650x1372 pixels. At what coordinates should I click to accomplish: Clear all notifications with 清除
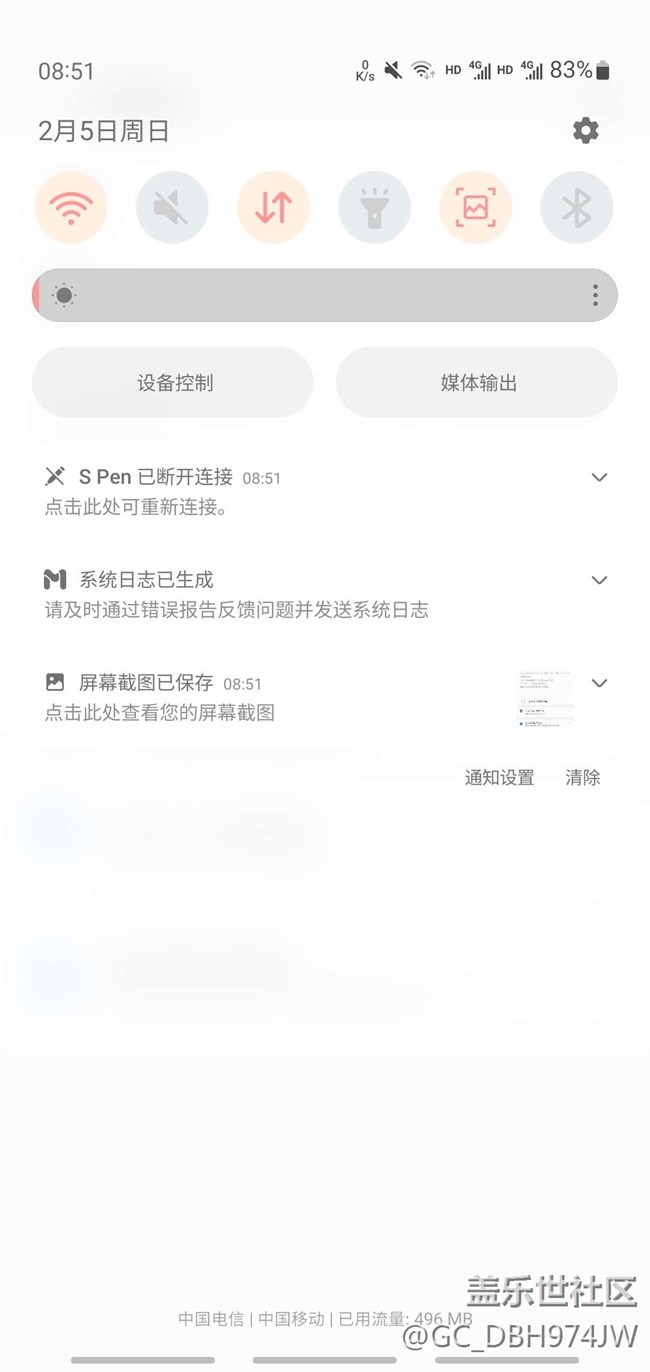(x=582, y=777)
